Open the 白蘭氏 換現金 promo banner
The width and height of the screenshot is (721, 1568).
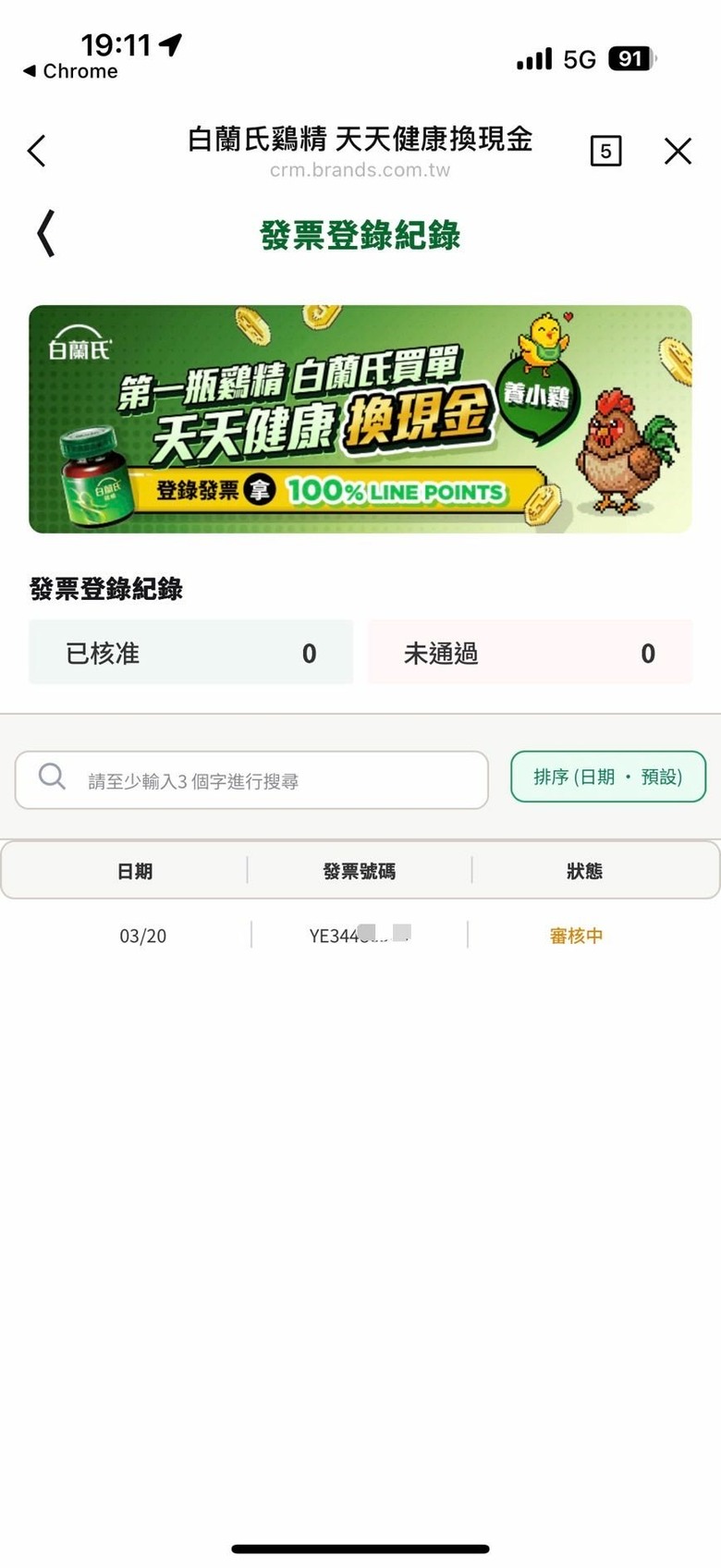(360, 419)
